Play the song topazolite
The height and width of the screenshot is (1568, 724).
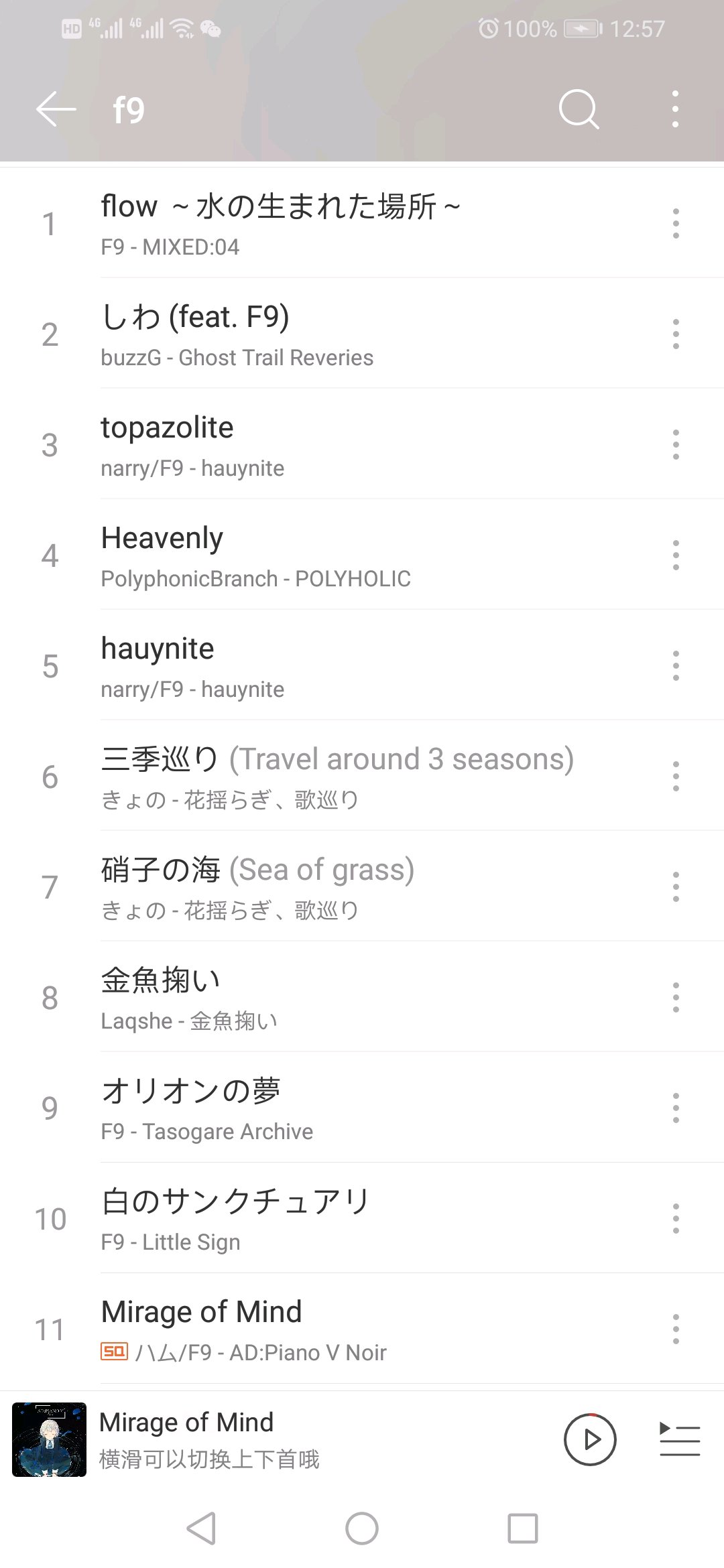335,445
